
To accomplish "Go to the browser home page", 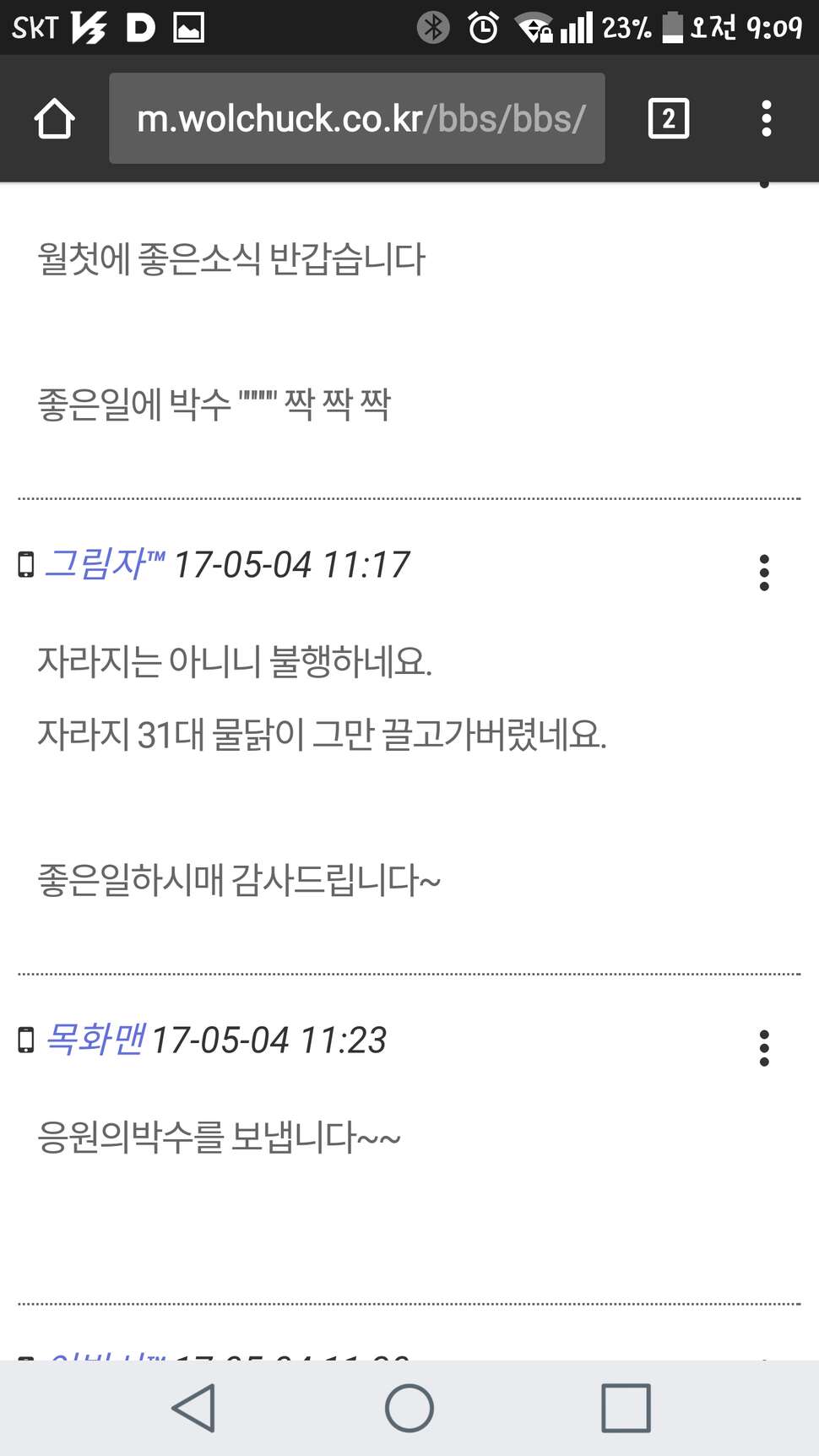I will click(54, 118).
